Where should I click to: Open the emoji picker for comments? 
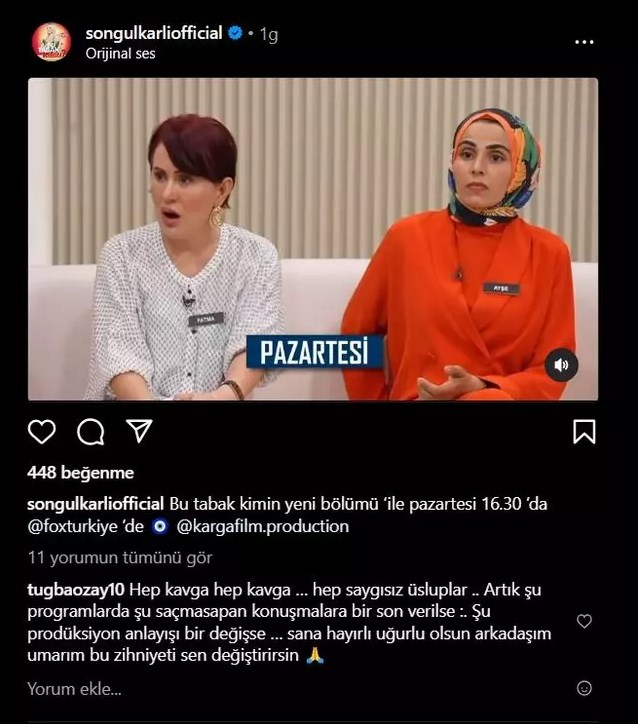(584, 688)
